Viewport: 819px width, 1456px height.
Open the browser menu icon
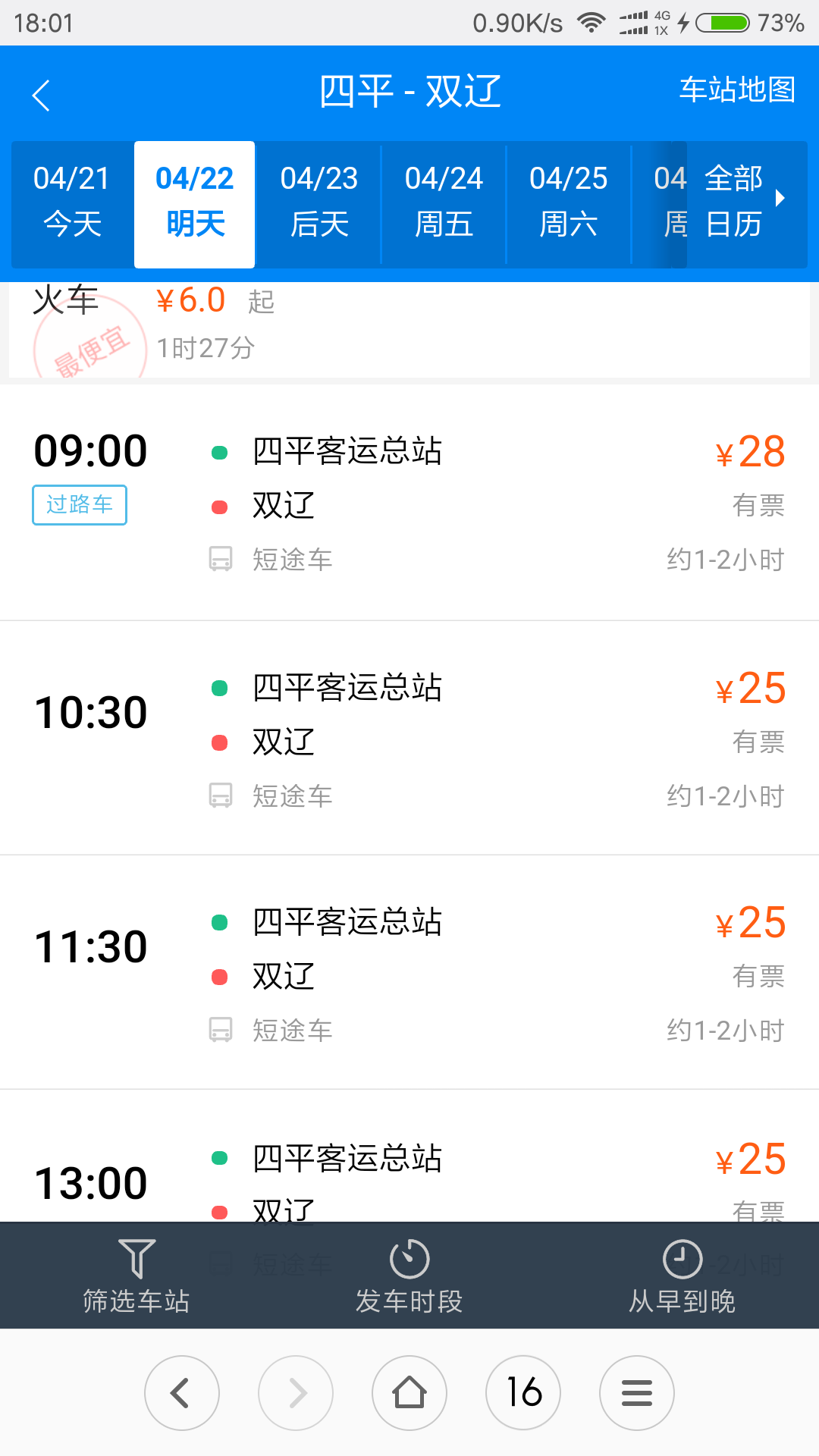tap(637, 1393)
